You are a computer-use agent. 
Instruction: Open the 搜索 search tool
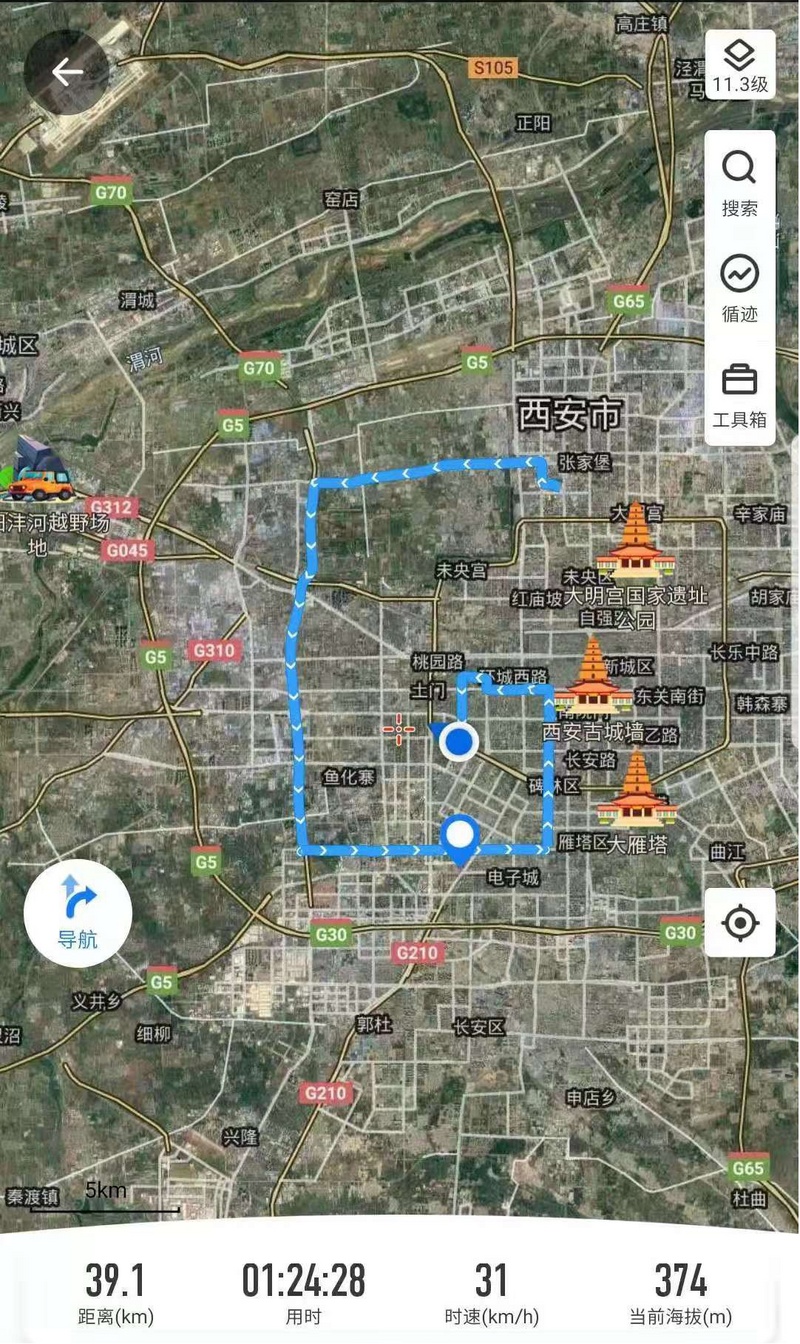point(740,184)
